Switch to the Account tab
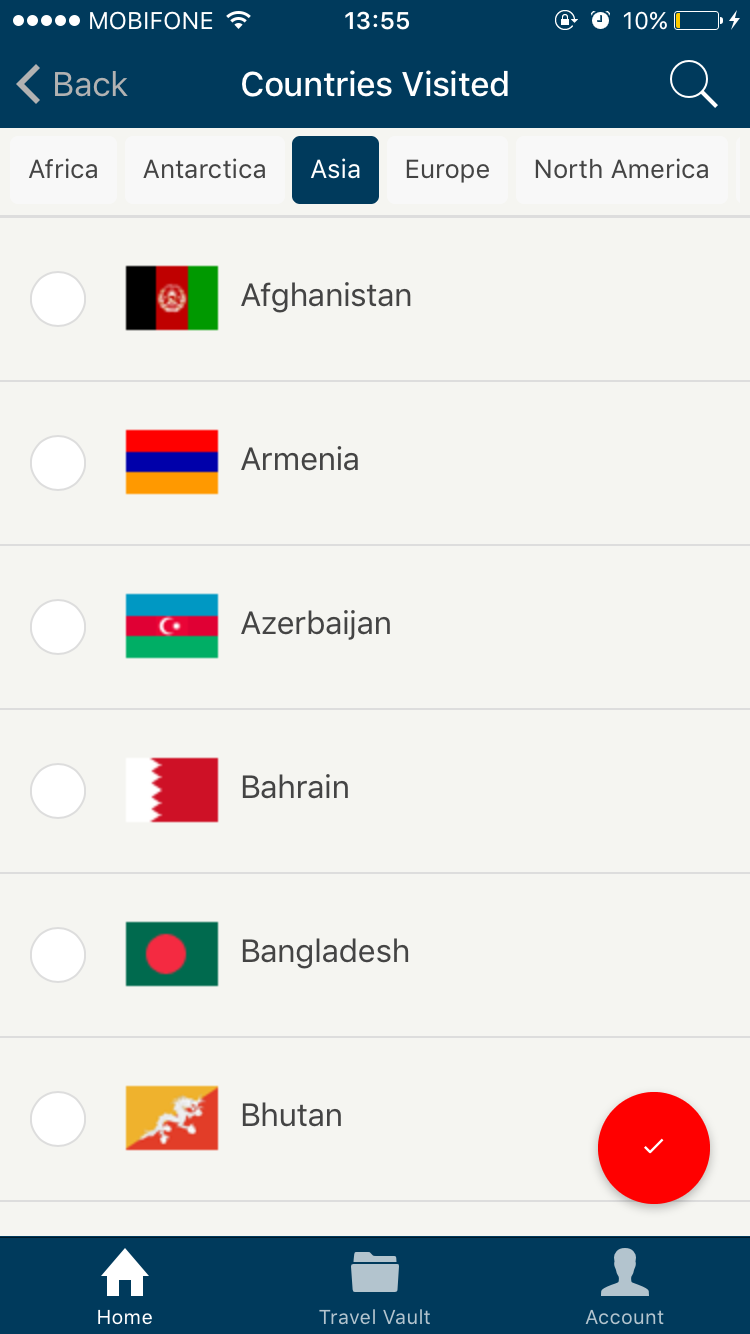 point(625,1287)
